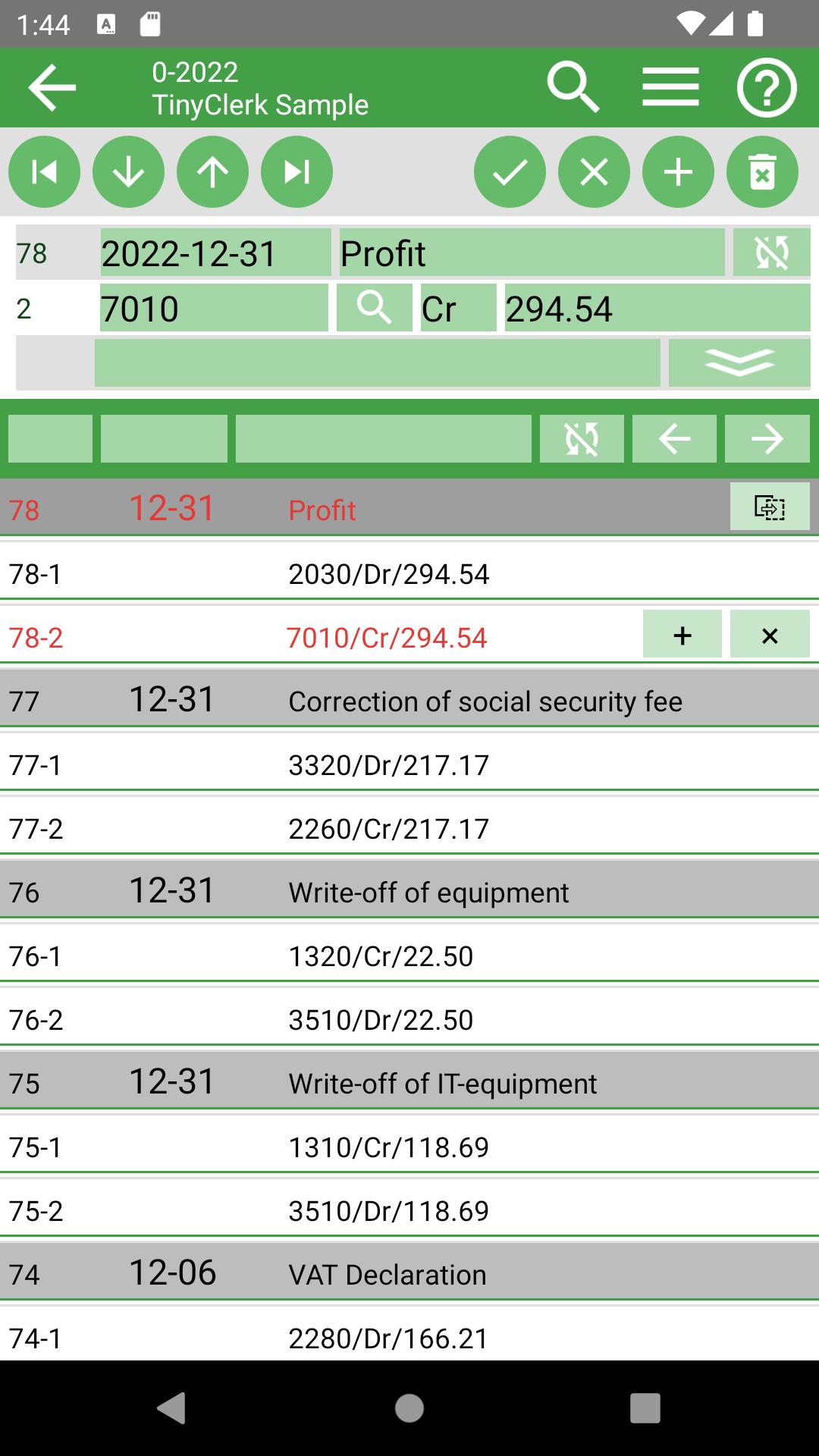The image size is (819, 1456).
Task: Add a line after 78-2 with plus
Action: 682,635
